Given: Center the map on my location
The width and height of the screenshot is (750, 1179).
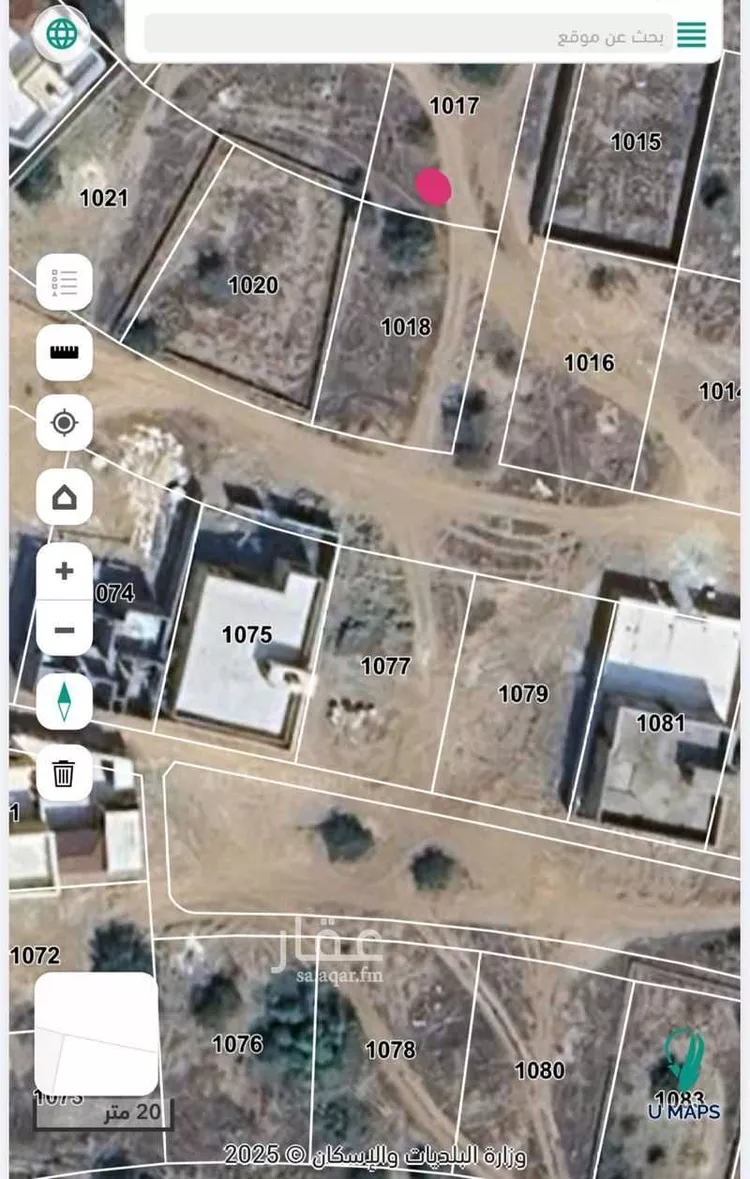Looking at the screenshot, I should (x=64, y=423).
